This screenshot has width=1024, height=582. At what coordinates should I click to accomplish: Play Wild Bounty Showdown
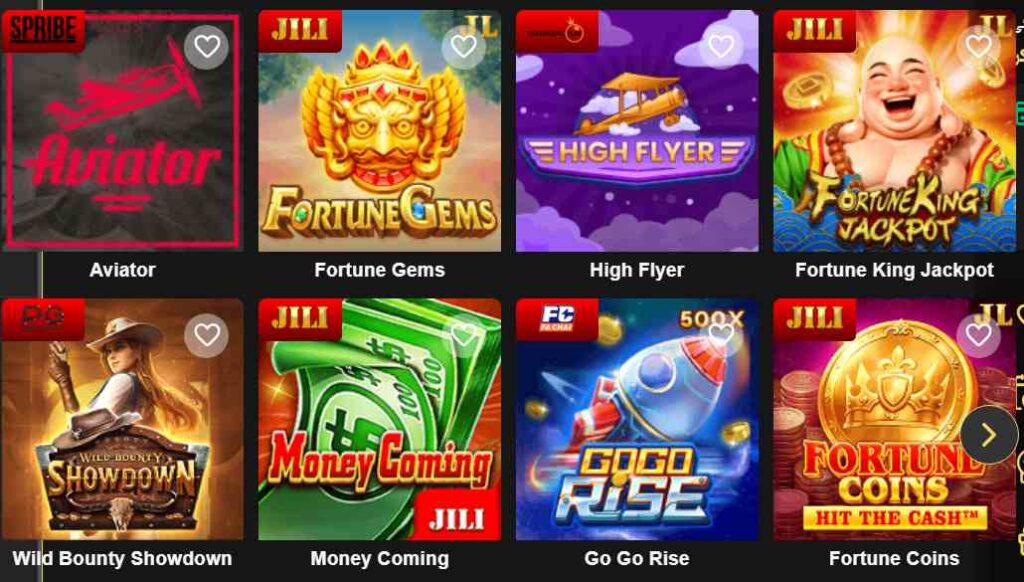click(122, 430)
